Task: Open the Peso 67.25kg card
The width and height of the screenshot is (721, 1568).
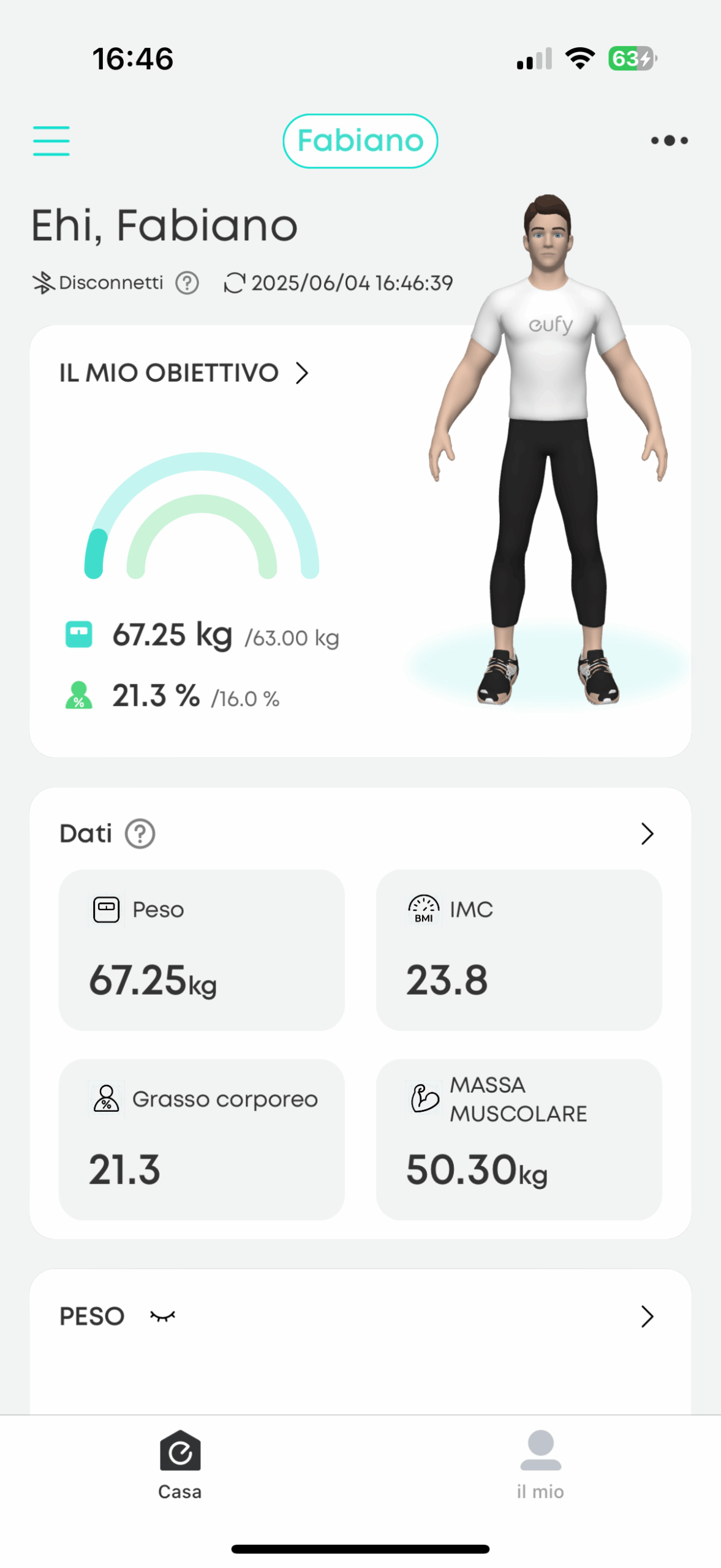Action: (x=202, y=950)
